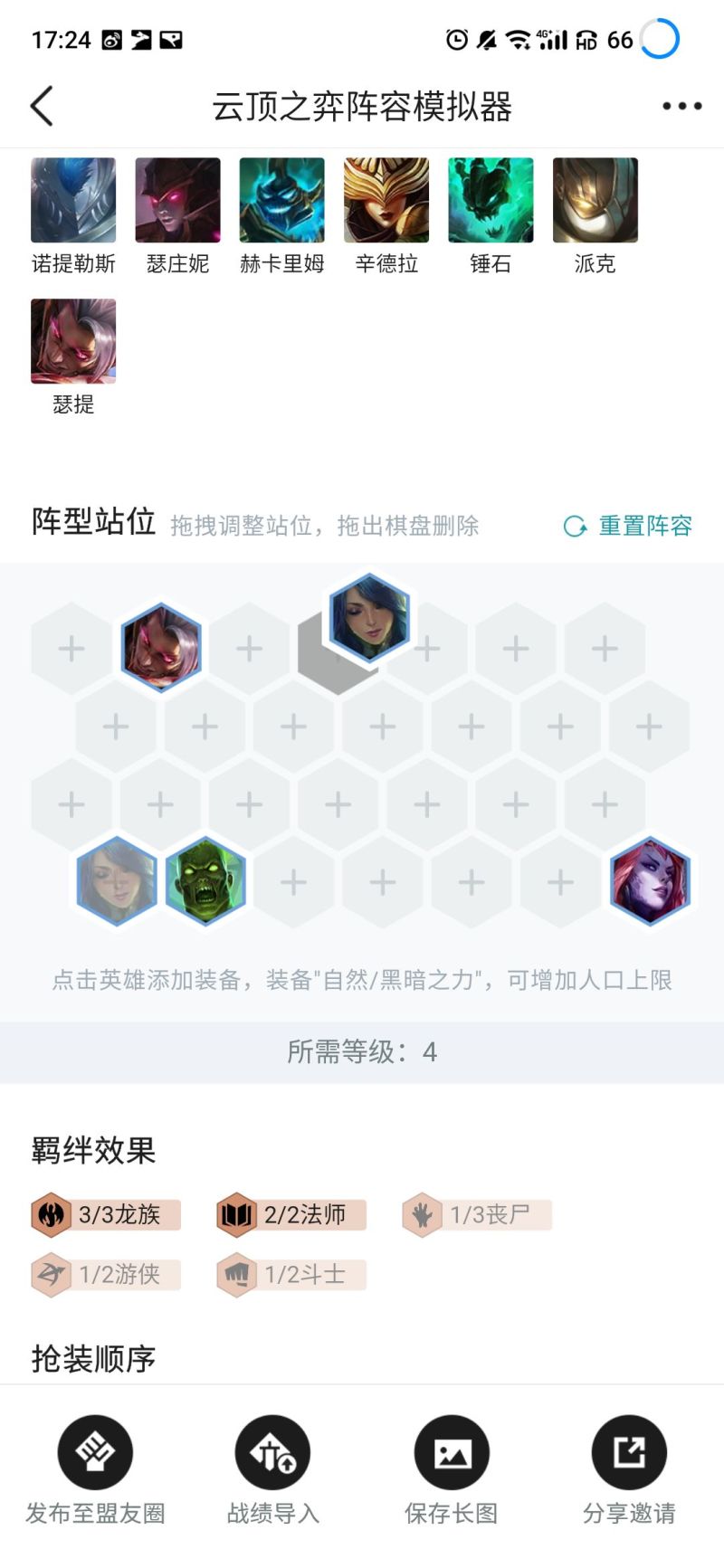Screen dimensions: 724x1568
Task: Select hero 瑟庄妮
Action: point(177,201)
